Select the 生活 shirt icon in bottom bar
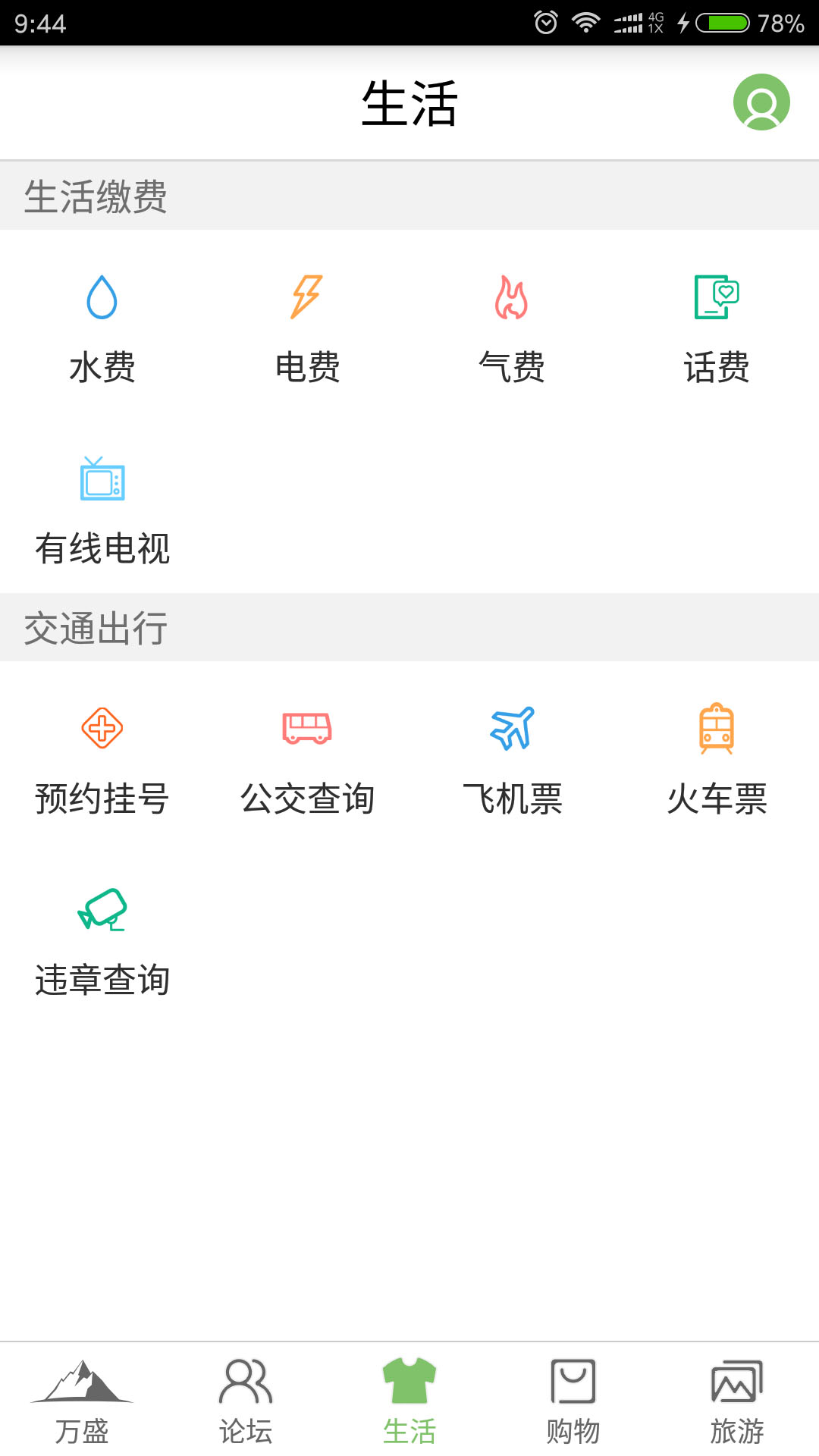 click(409, 1386)
